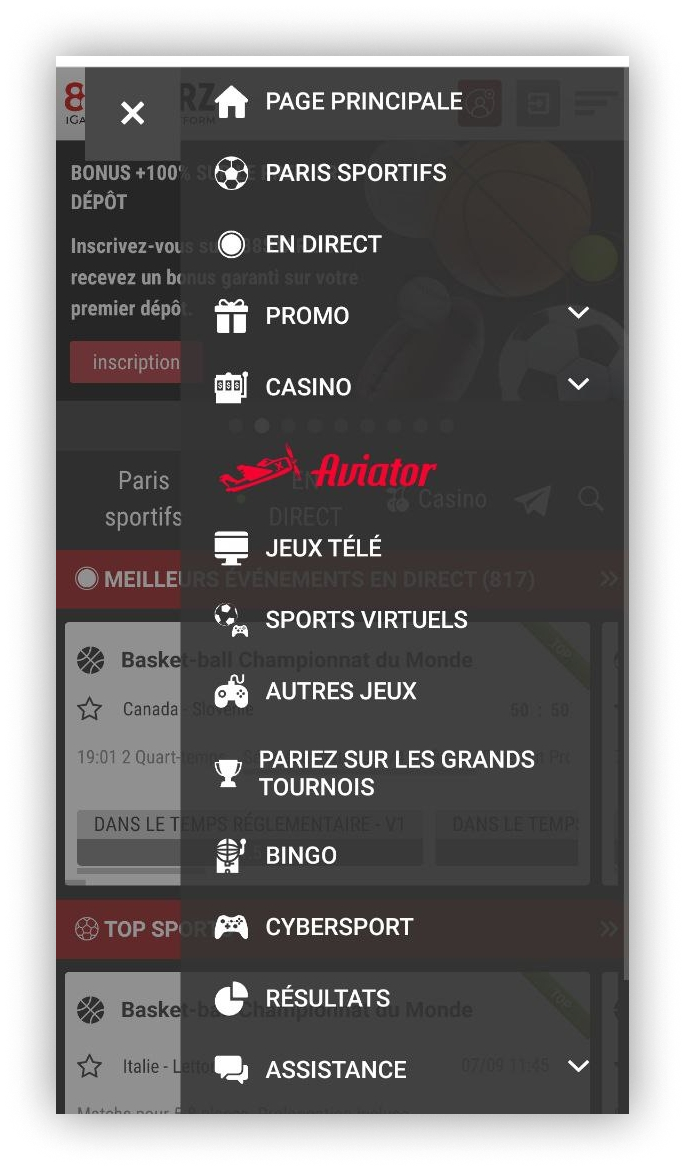Open Cybersport section
Image resolution: width=685 pixels, height=1170 pixels.
click(339, 927)
